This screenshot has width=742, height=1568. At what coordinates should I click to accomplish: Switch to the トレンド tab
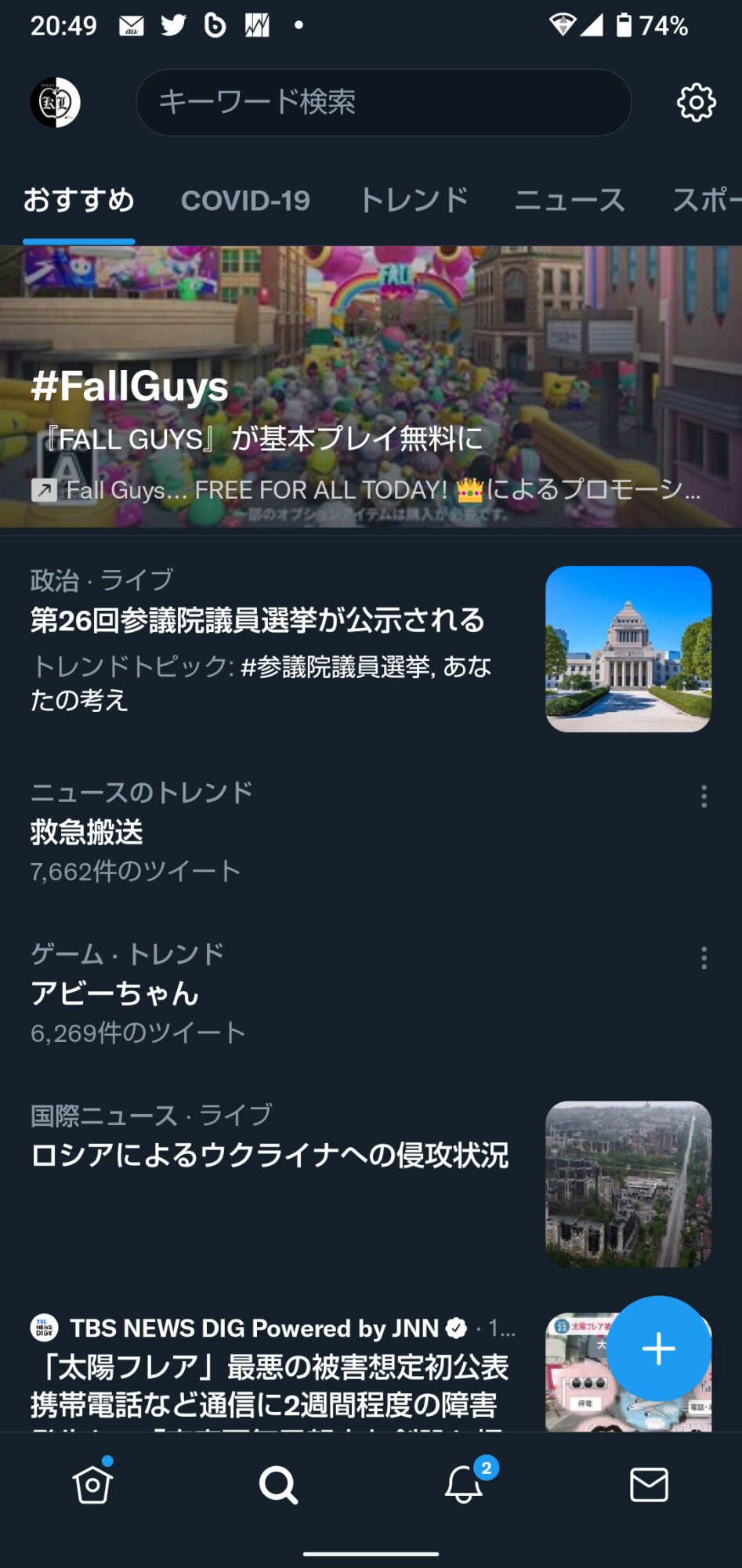pos(413,201)
